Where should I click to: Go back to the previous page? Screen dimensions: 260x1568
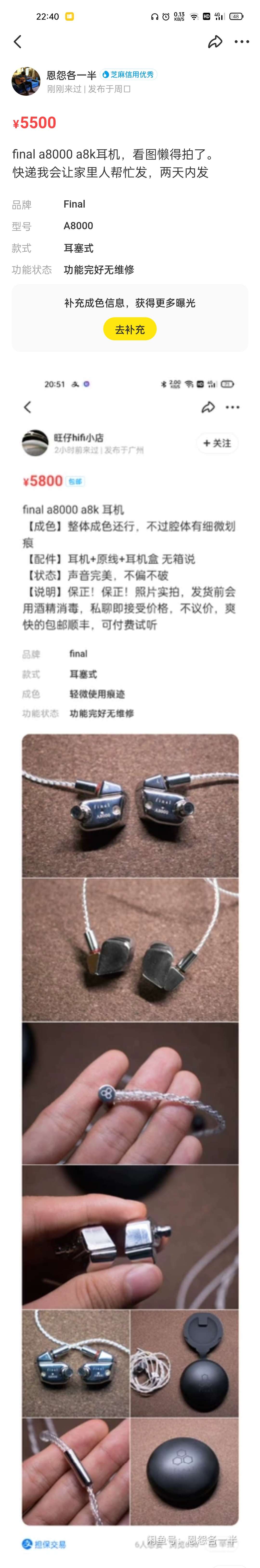(18, 41)
